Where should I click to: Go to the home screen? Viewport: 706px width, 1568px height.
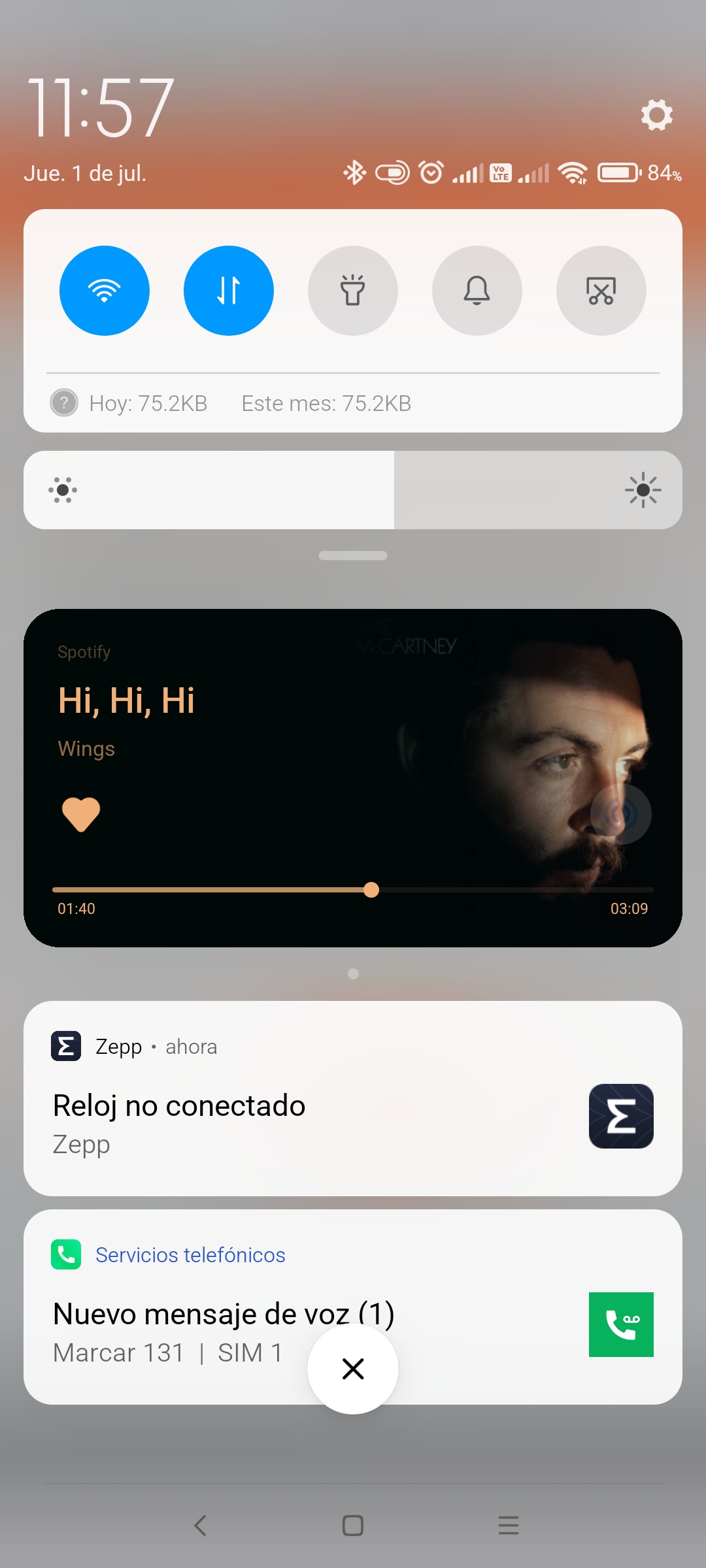tap(353, 1526)
